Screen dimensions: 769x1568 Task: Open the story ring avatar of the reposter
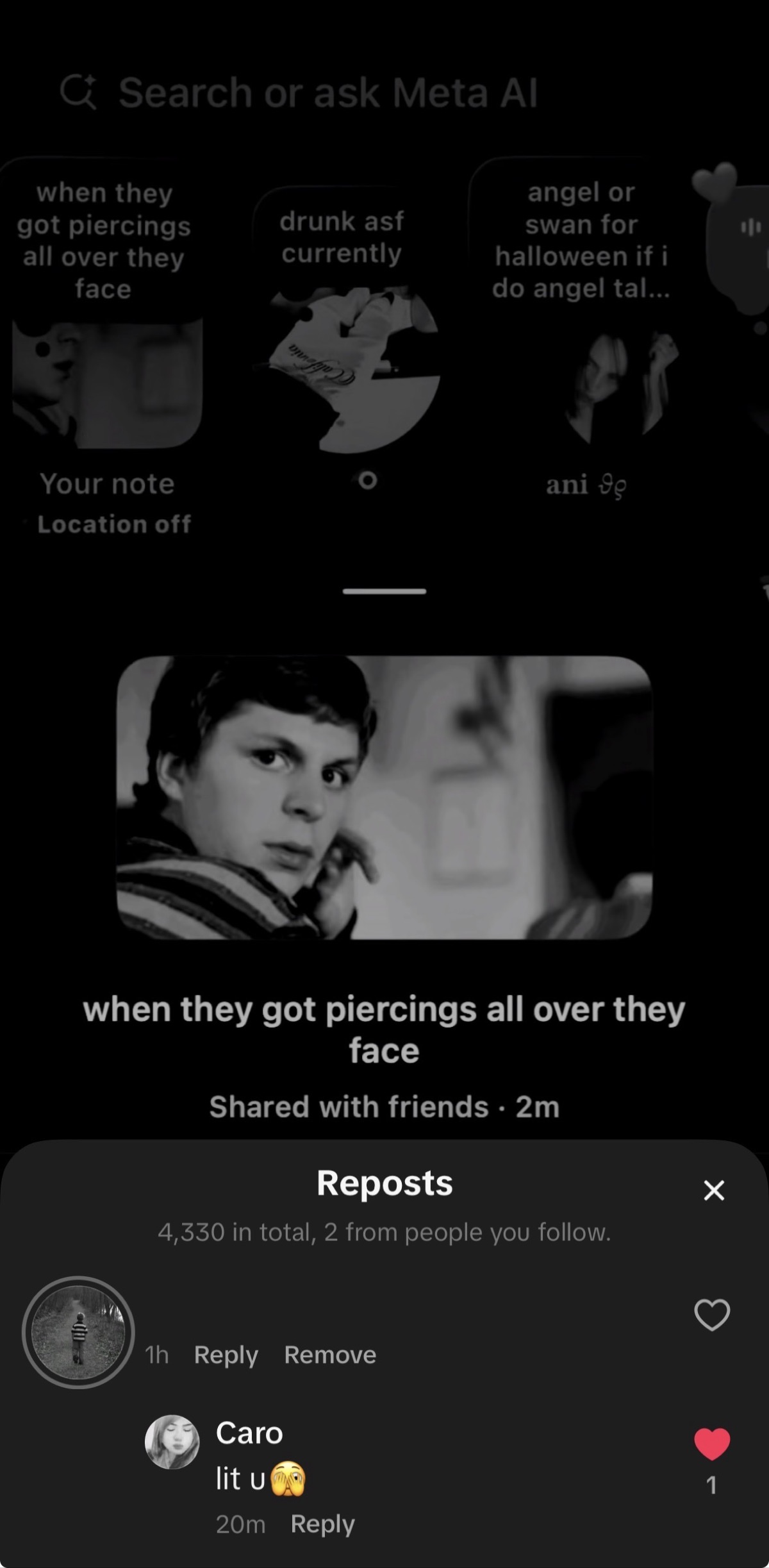(78, 1333)
